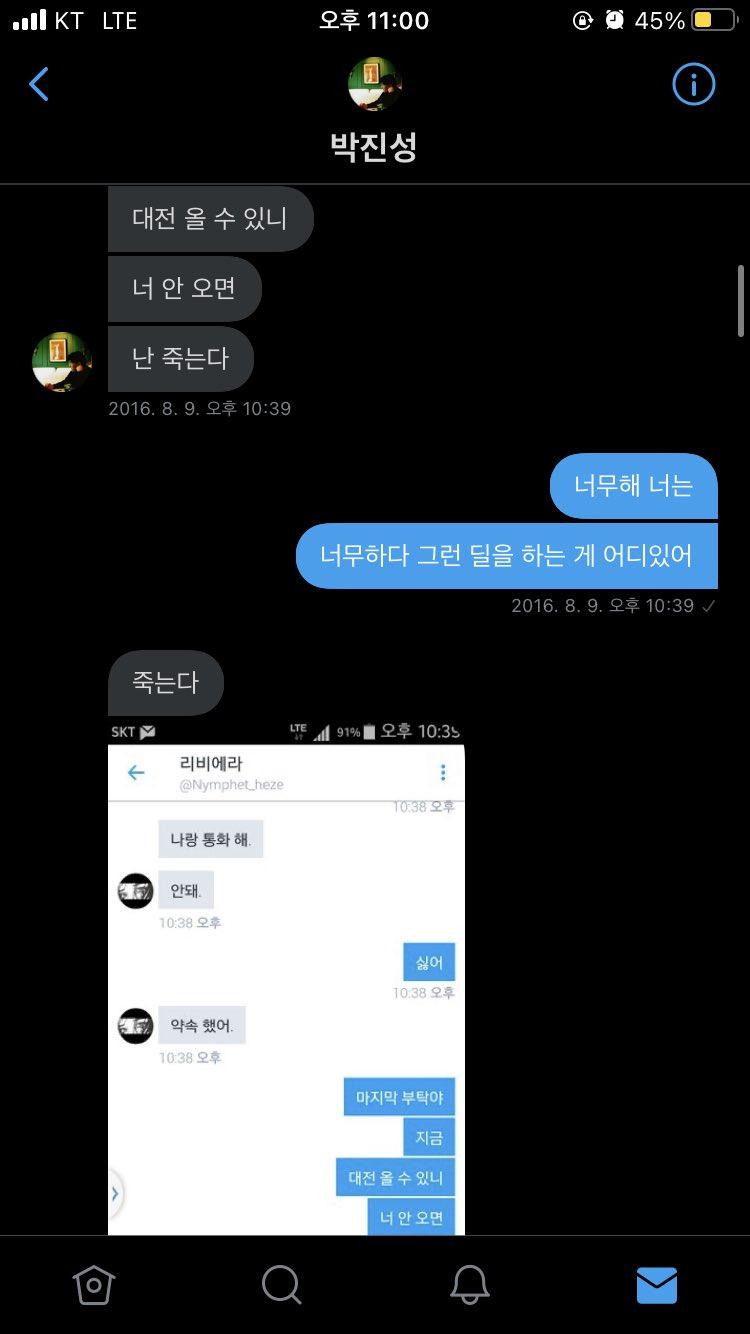Open 박진성's profile picture in the header
750x1334 pixels.
(374, 85)
